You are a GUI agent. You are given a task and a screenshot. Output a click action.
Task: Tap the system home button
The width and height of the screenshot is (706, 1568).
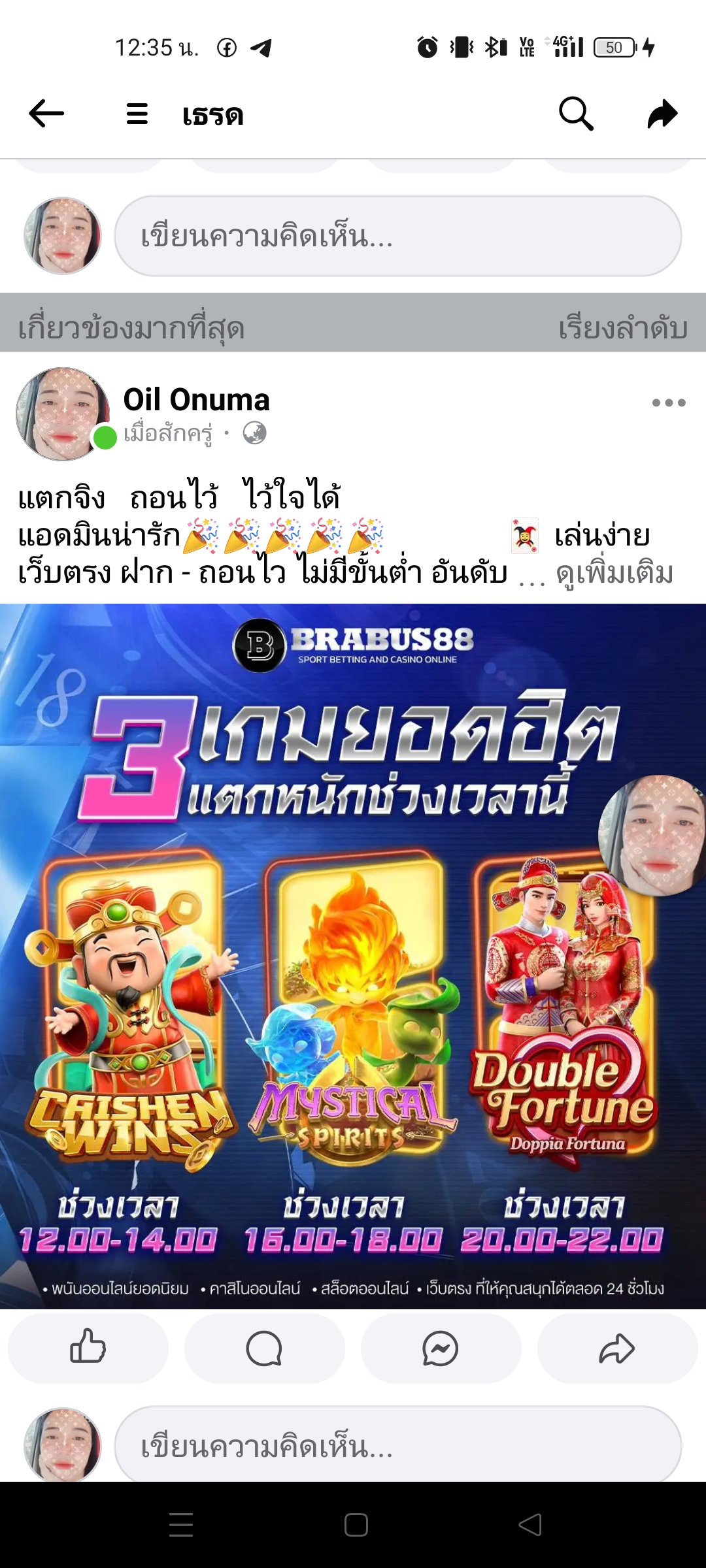tap(356, 1525)
